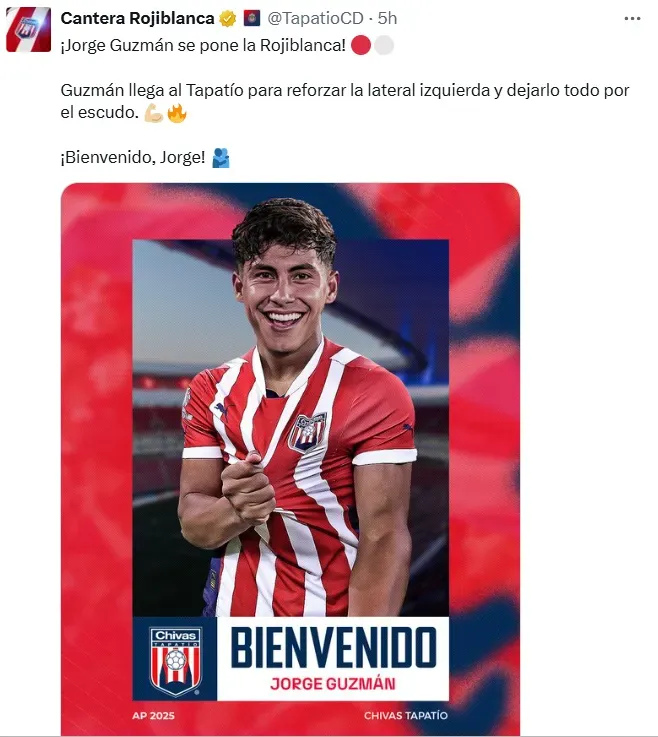This screenshot has height=737, width=658.
Task: Open the Jorge Guzmán welcome image
Action: pyautogui.click(x=290, y=460)
